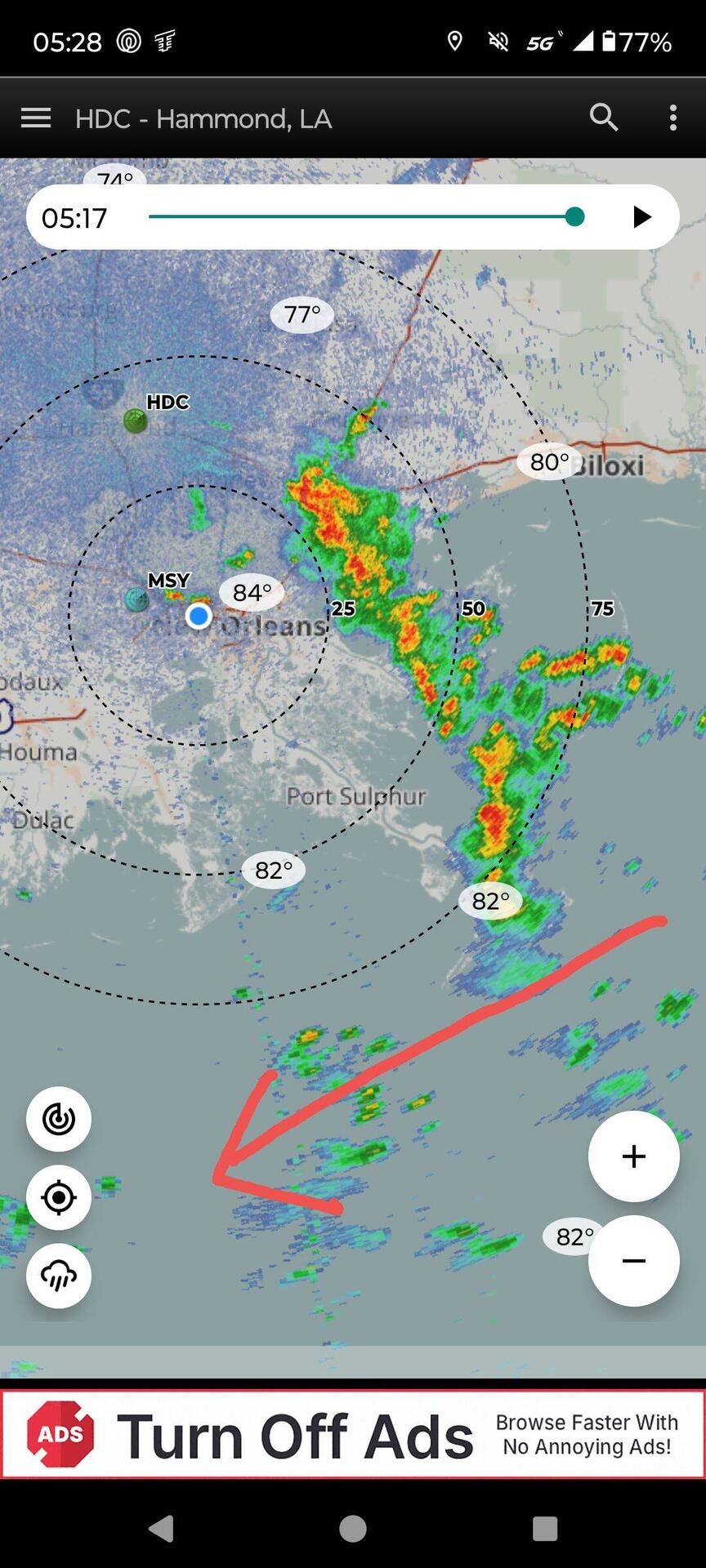Search for a radar location
Image resolution: width=706 pixels, height=1568 pixels.
604,118
